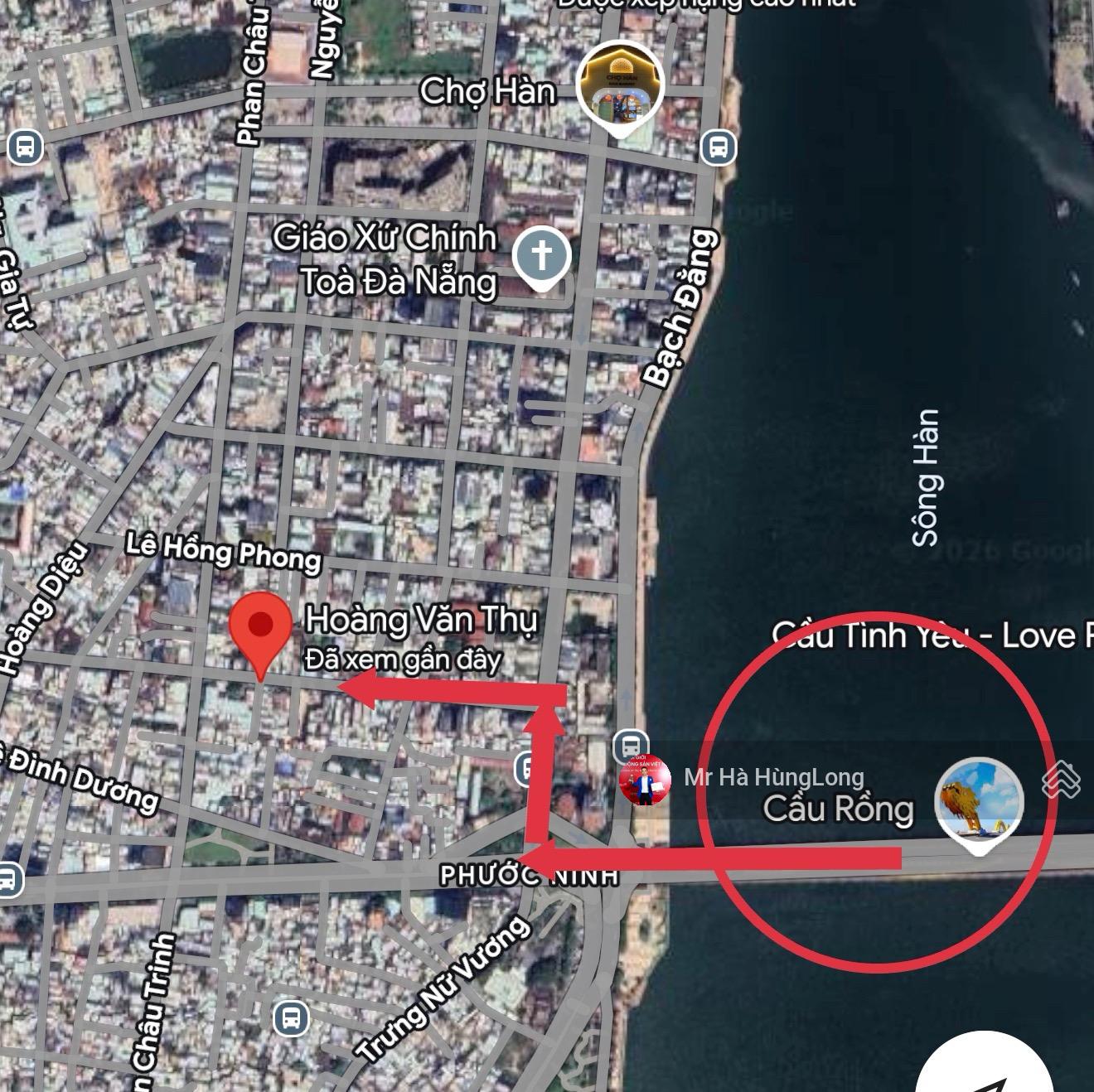Image resolution: width=1094 pixels, height=1092 pixels.
Task: Tap the bus stop near Trưng Nữ Vương
Action: pyautogui.click(x=290, y=1017)
